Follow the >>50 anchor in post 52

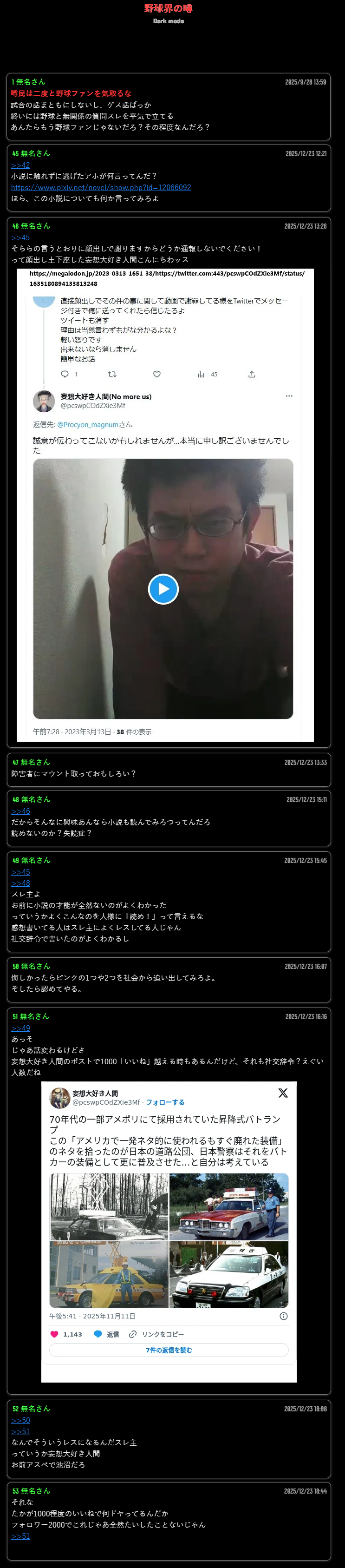pos(20,1420)
